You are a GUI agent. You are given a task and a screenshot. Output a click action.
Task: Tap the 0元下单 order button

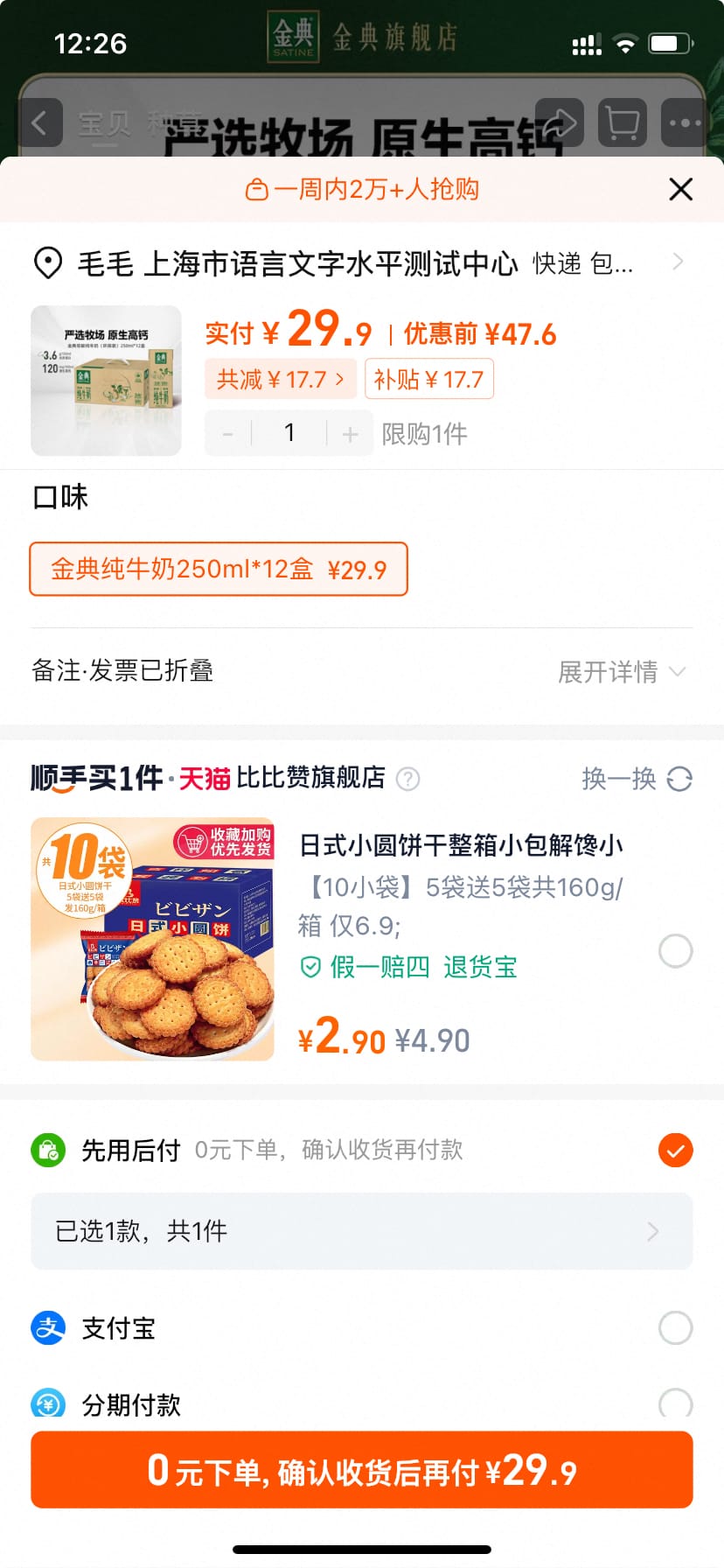(x=362, y=1470)
